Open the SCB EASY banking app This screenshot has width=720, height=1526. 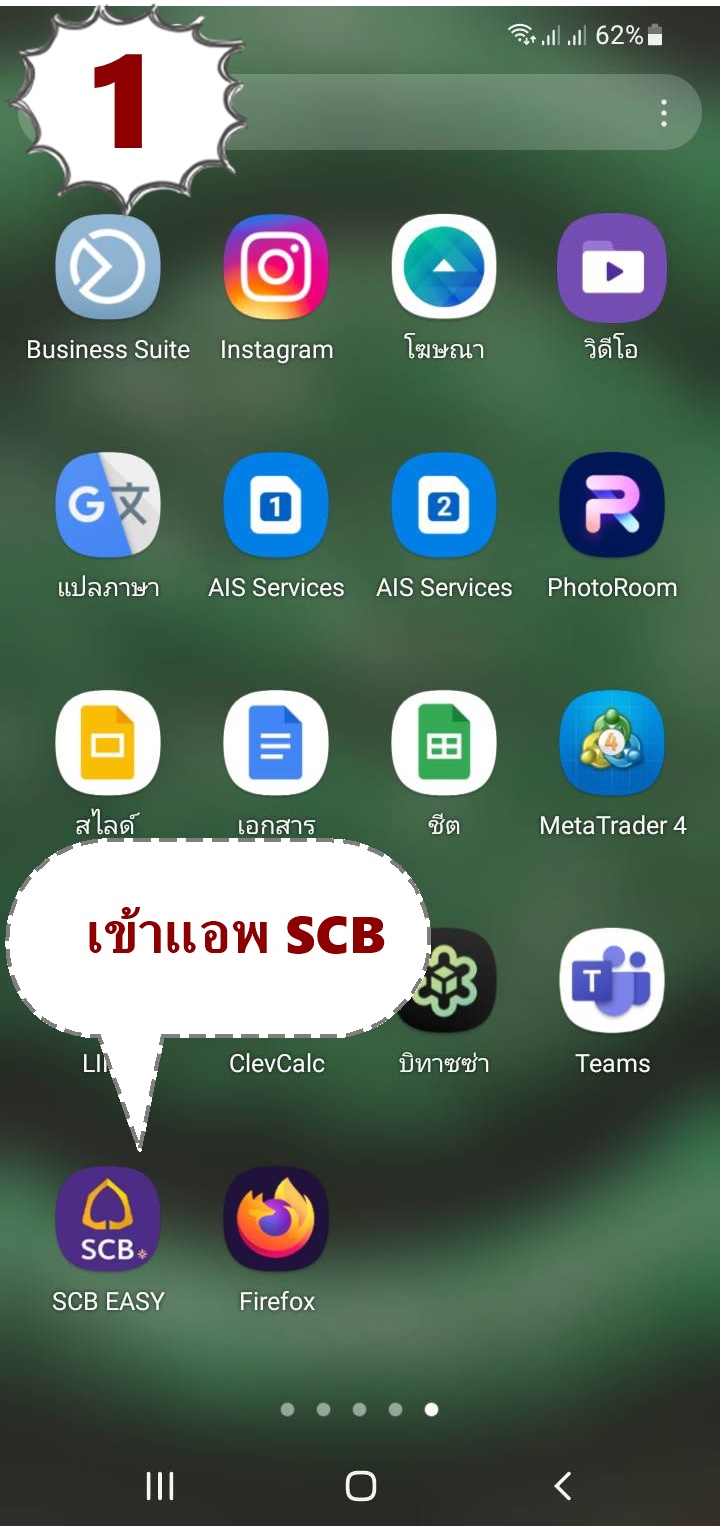click(108, 1218)
